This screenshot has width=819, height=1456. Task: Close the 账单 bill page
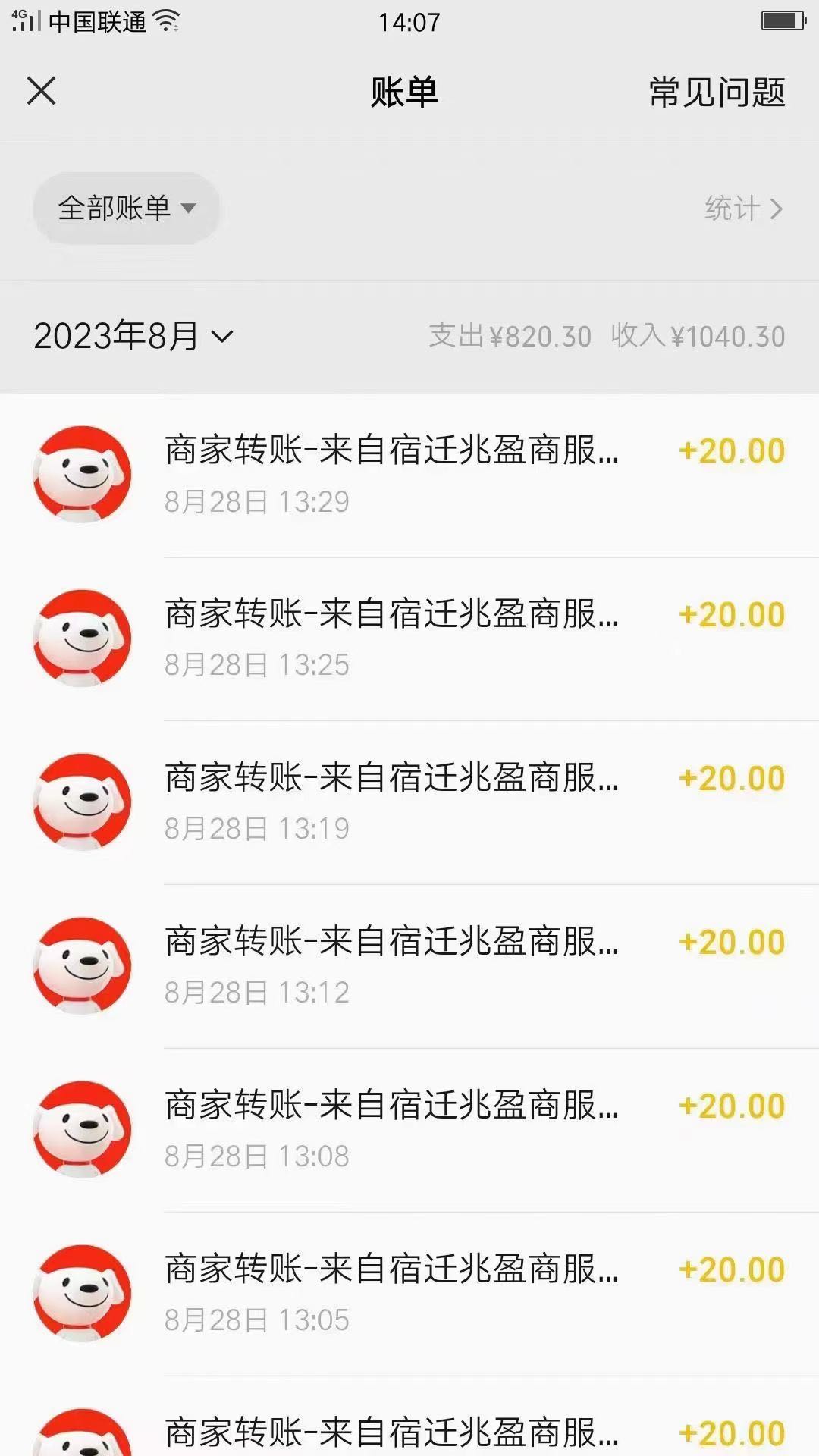pos(42,92)
